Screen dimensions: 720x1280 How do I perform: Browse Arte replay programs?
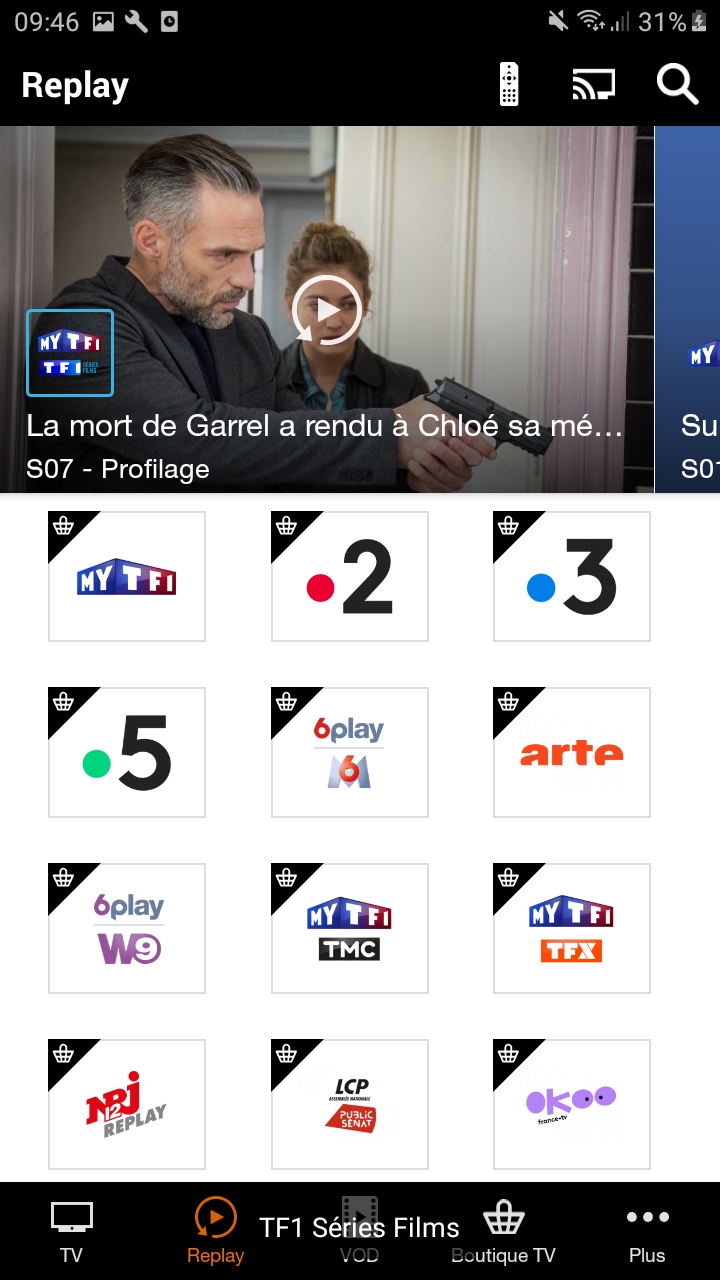(x=572, y=752)
